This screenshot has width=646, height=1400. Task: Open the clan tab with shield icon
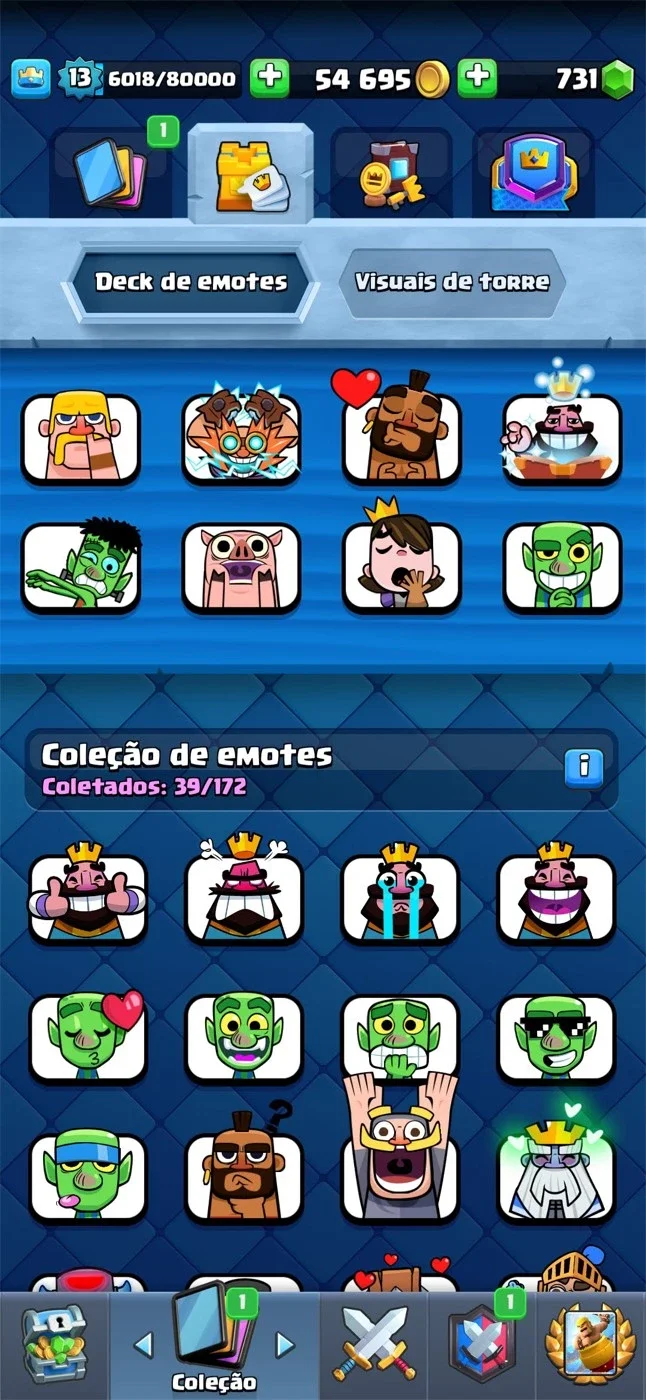[482, 1346]
